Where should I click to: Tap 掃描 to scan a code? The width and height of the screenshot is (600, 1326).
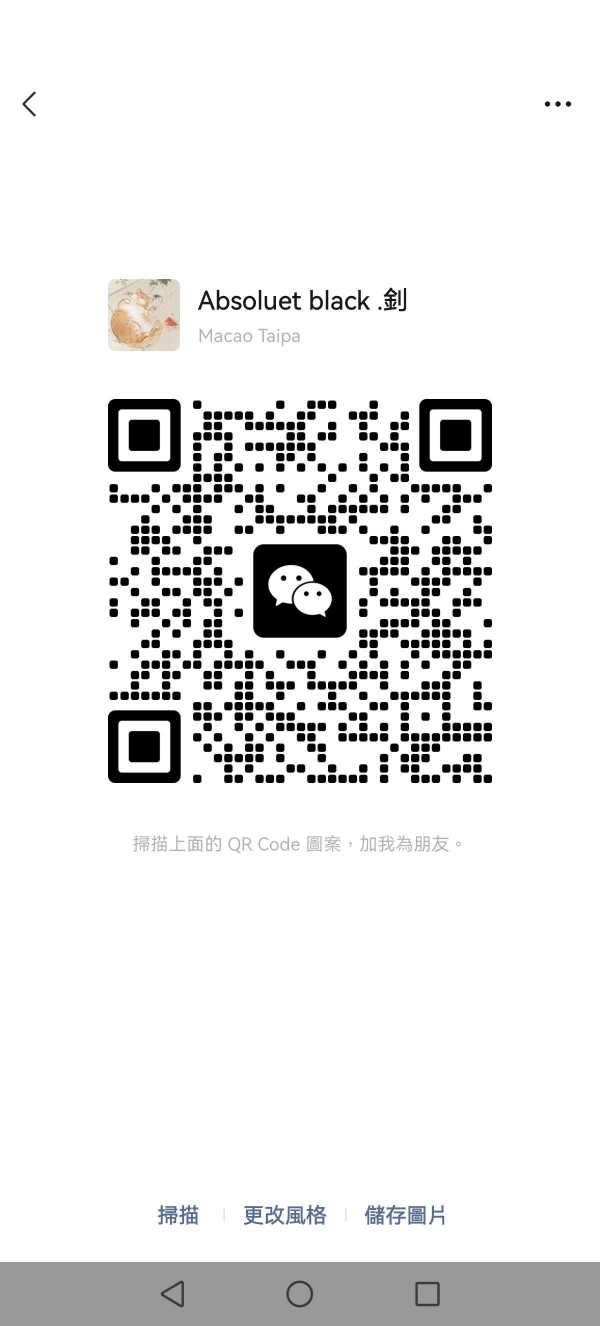178,1215
